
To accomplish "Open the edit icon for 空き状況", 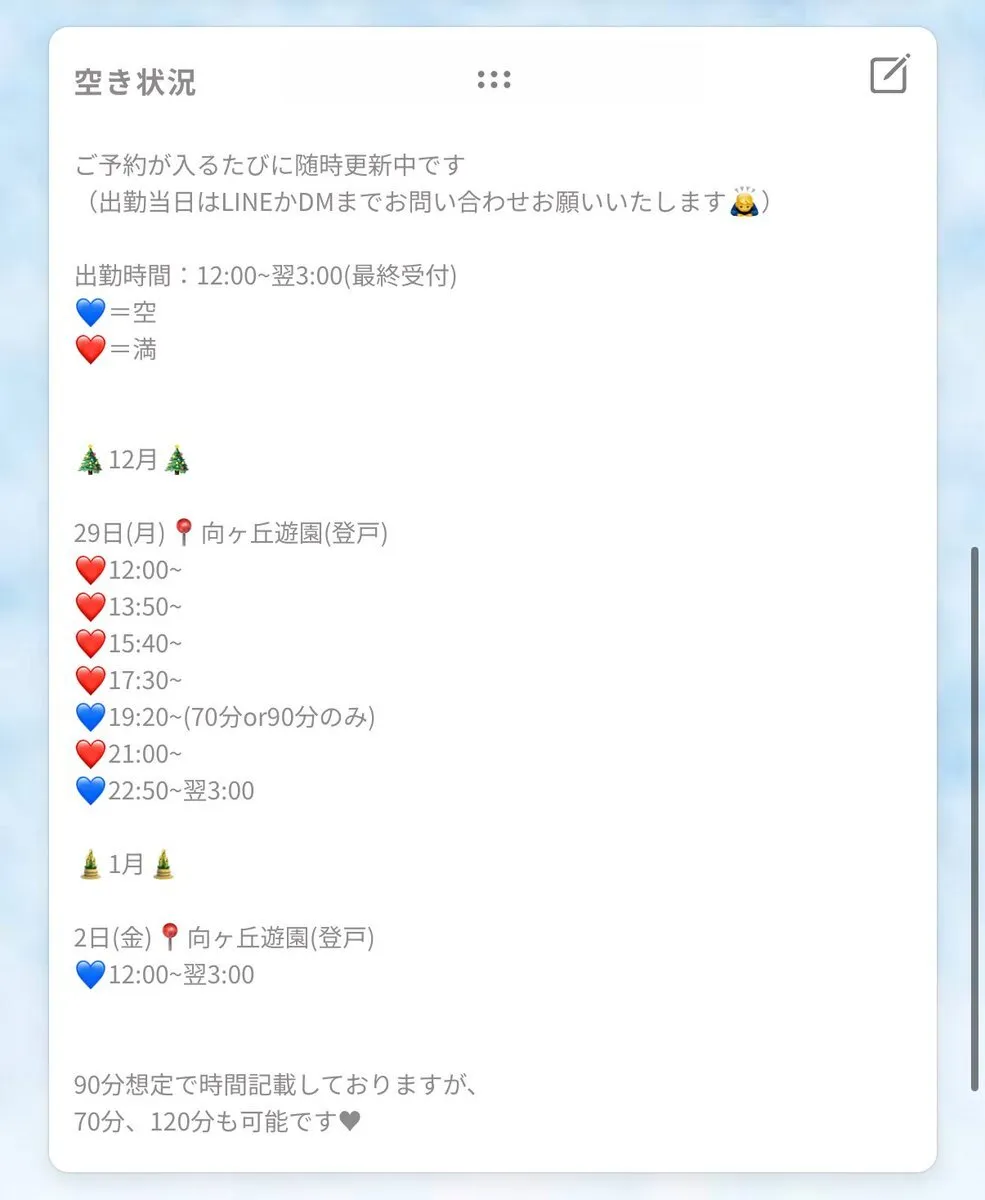I will click(x=888, y=75).
